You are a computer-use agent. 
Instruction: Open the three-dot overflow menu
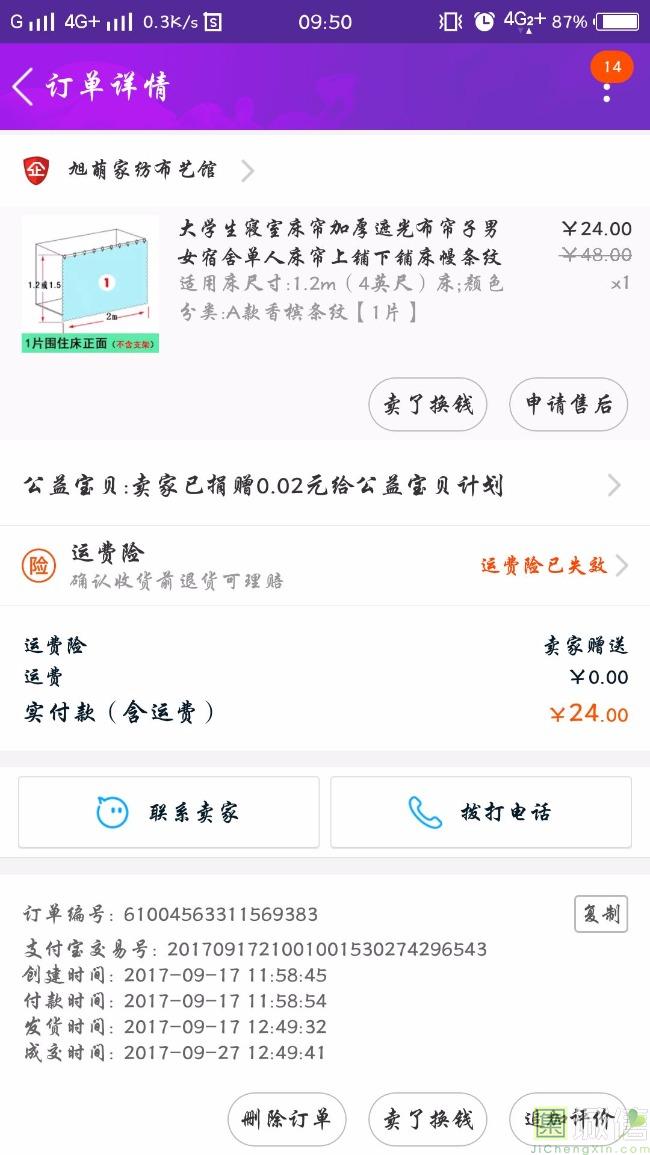coord(606,91)
